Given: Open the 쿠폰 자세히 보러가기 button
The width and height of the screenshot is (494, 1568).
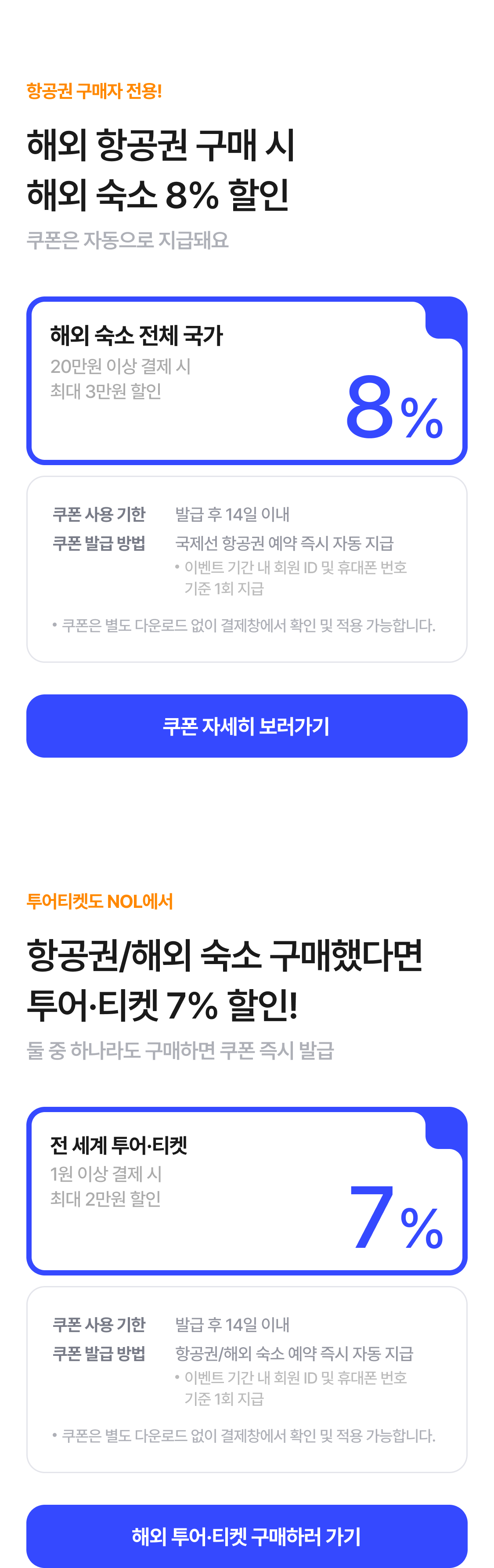Looking at the screenshot, I should pyautogui.click(x=246, y=726).
